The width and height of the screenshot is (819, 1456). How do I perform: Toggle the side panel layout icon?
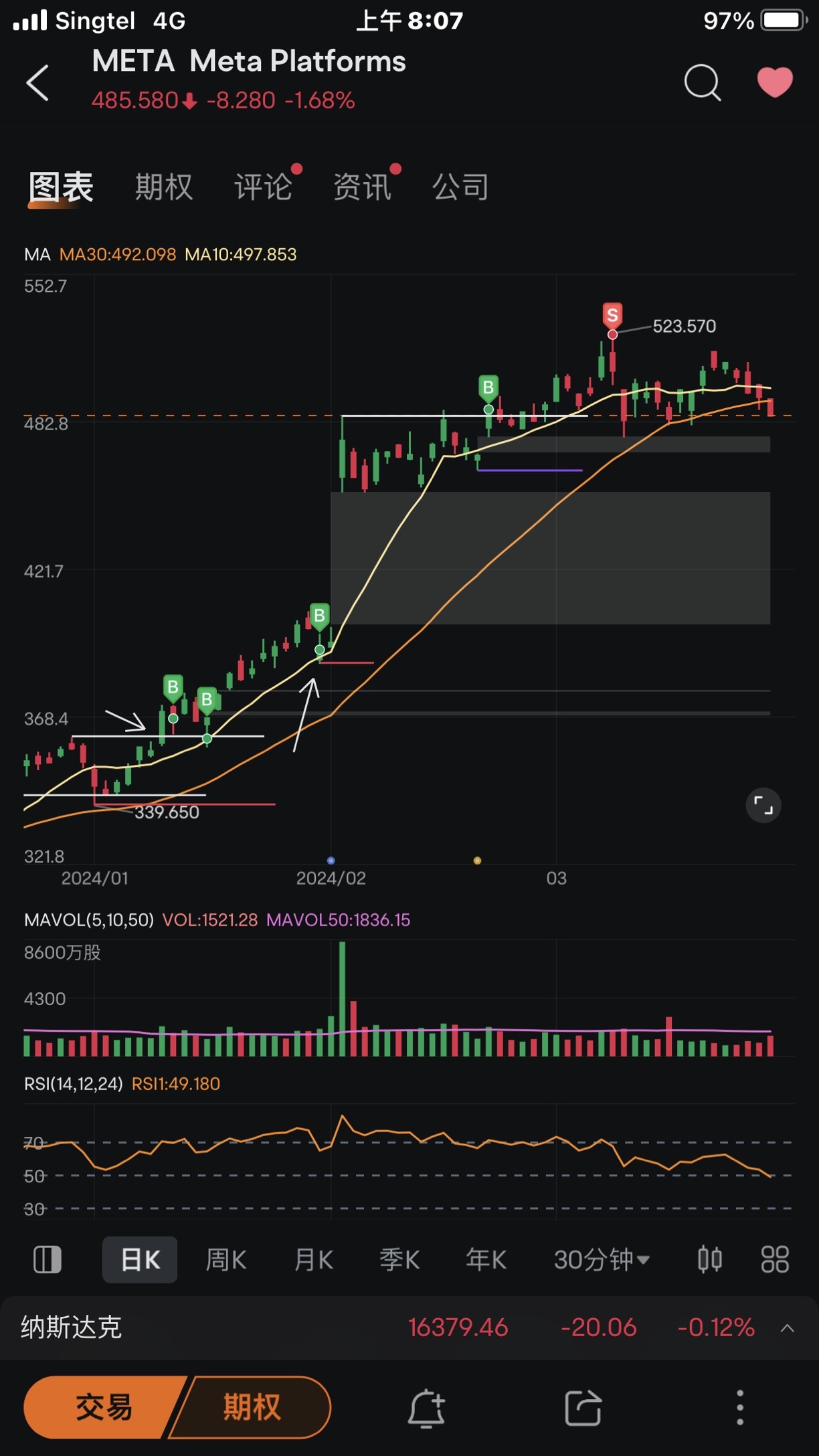point(47,1259)
